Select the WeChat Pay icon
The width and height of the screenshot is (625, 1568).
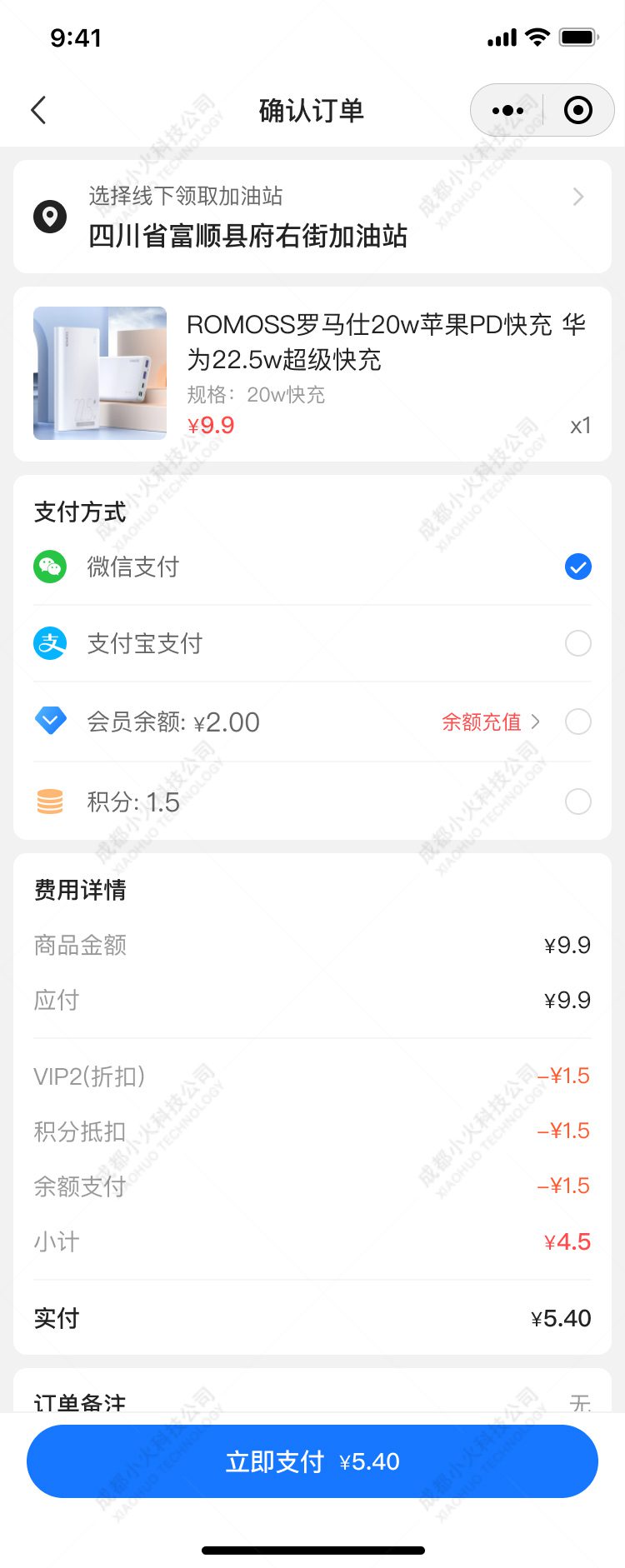coord(50,567)
